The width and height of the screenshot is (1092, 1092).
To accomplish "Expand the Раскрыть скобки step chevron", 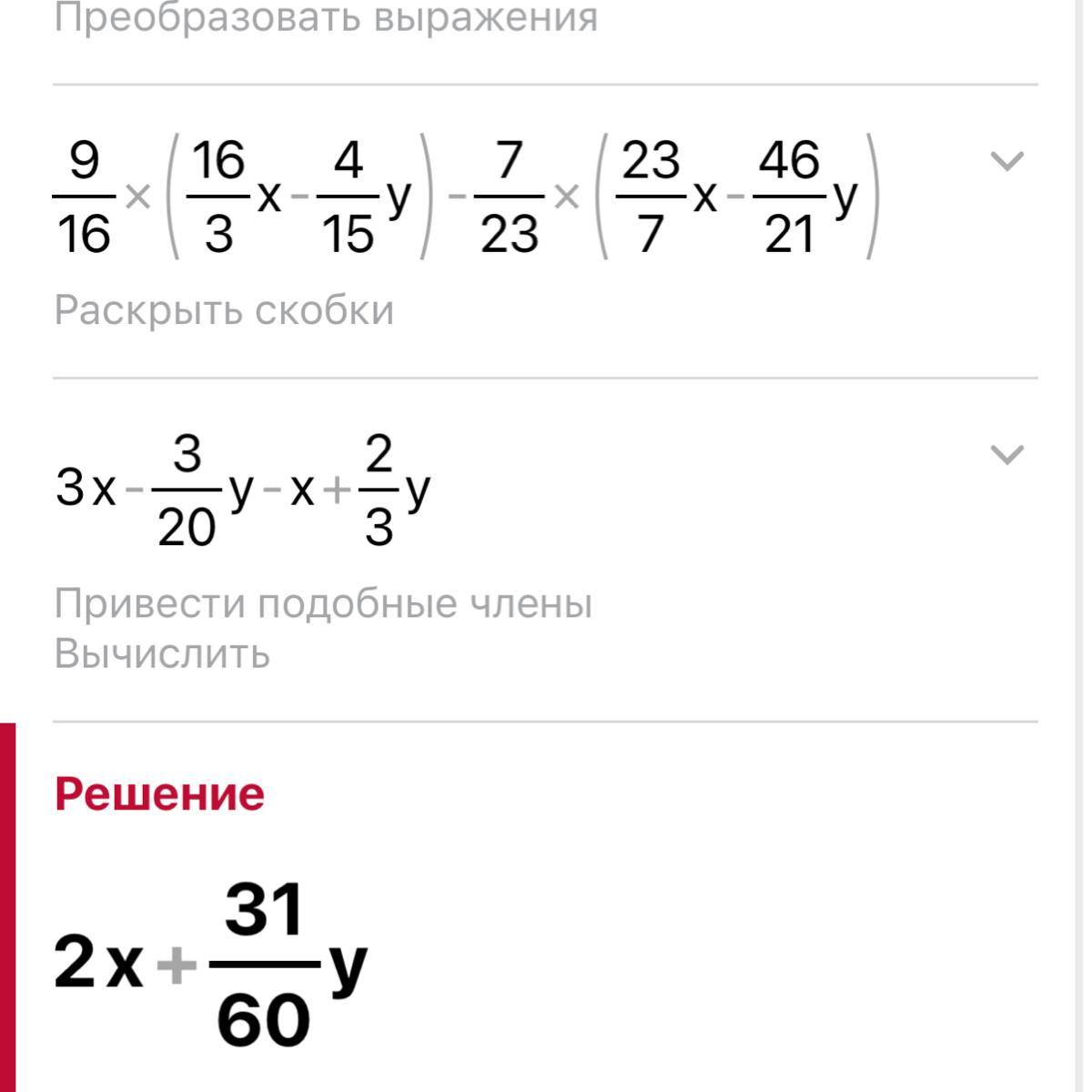I will click(1006, 162).
